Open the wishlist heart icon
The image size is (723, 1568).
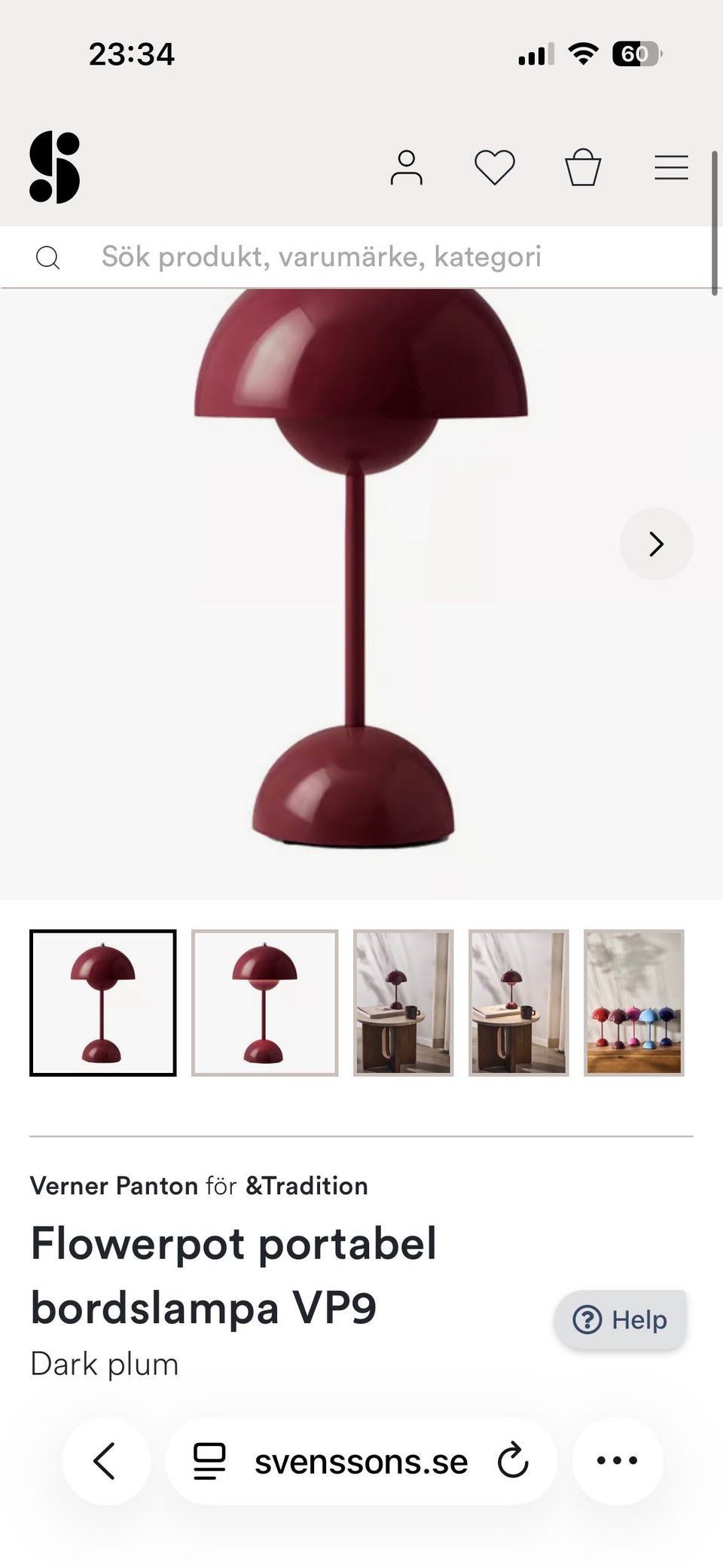494,167
